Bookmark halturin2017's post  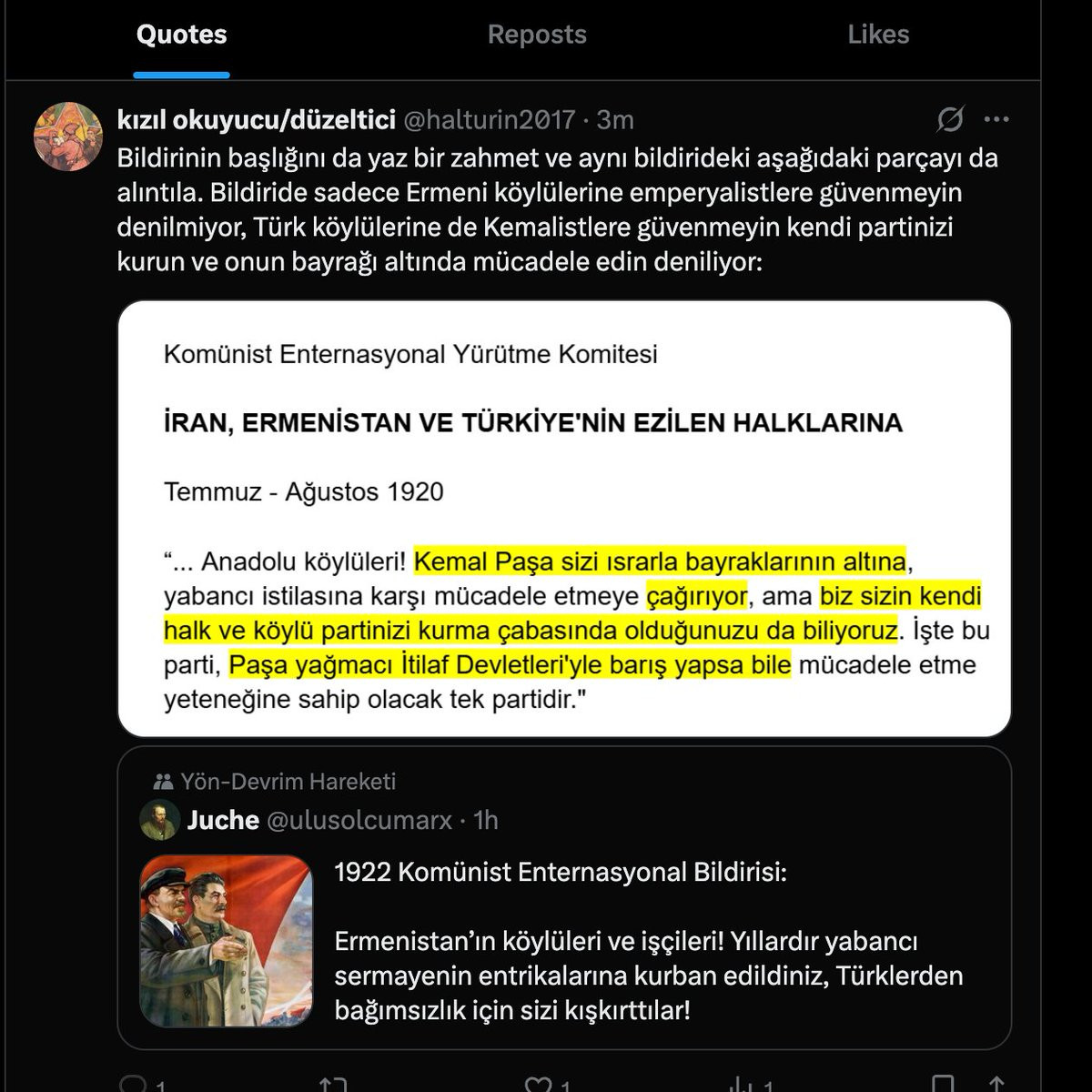(943, 1084)
